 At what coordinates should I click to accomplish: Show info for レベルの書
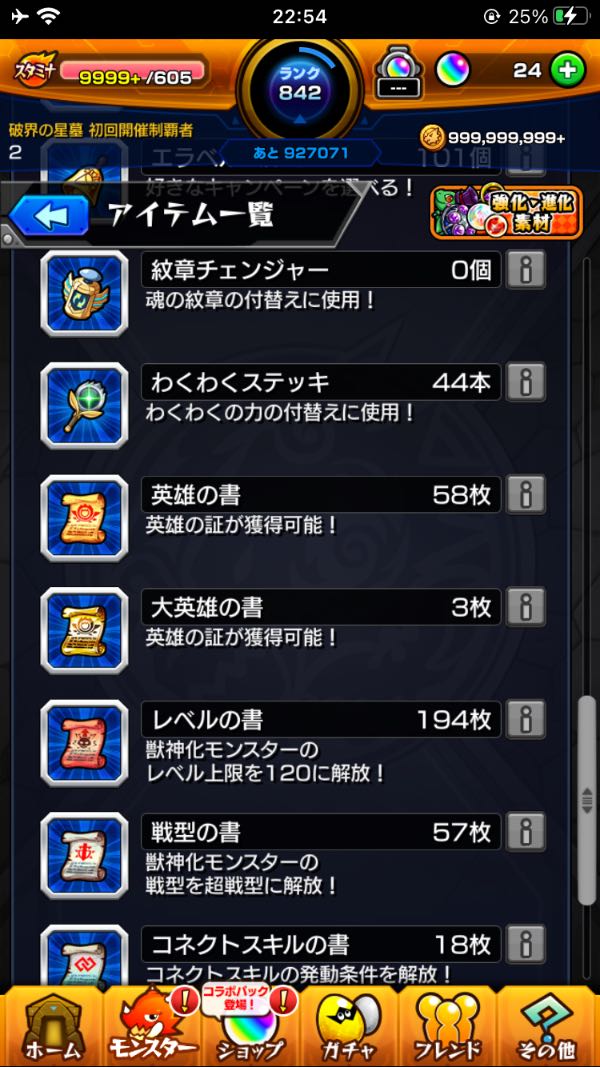click(x=526, y=719)
